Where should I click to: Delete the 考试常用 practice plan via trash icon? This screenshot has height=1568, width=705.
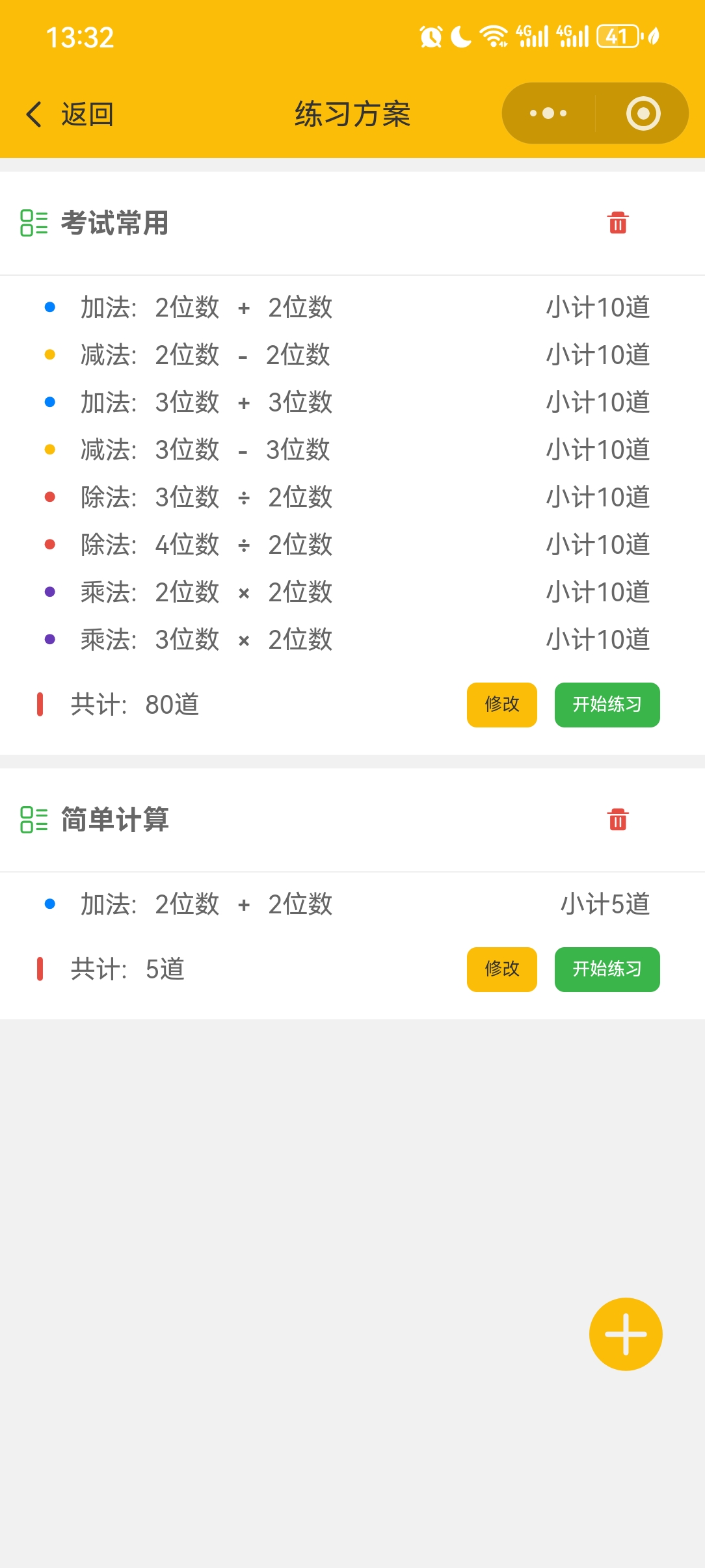615,223
